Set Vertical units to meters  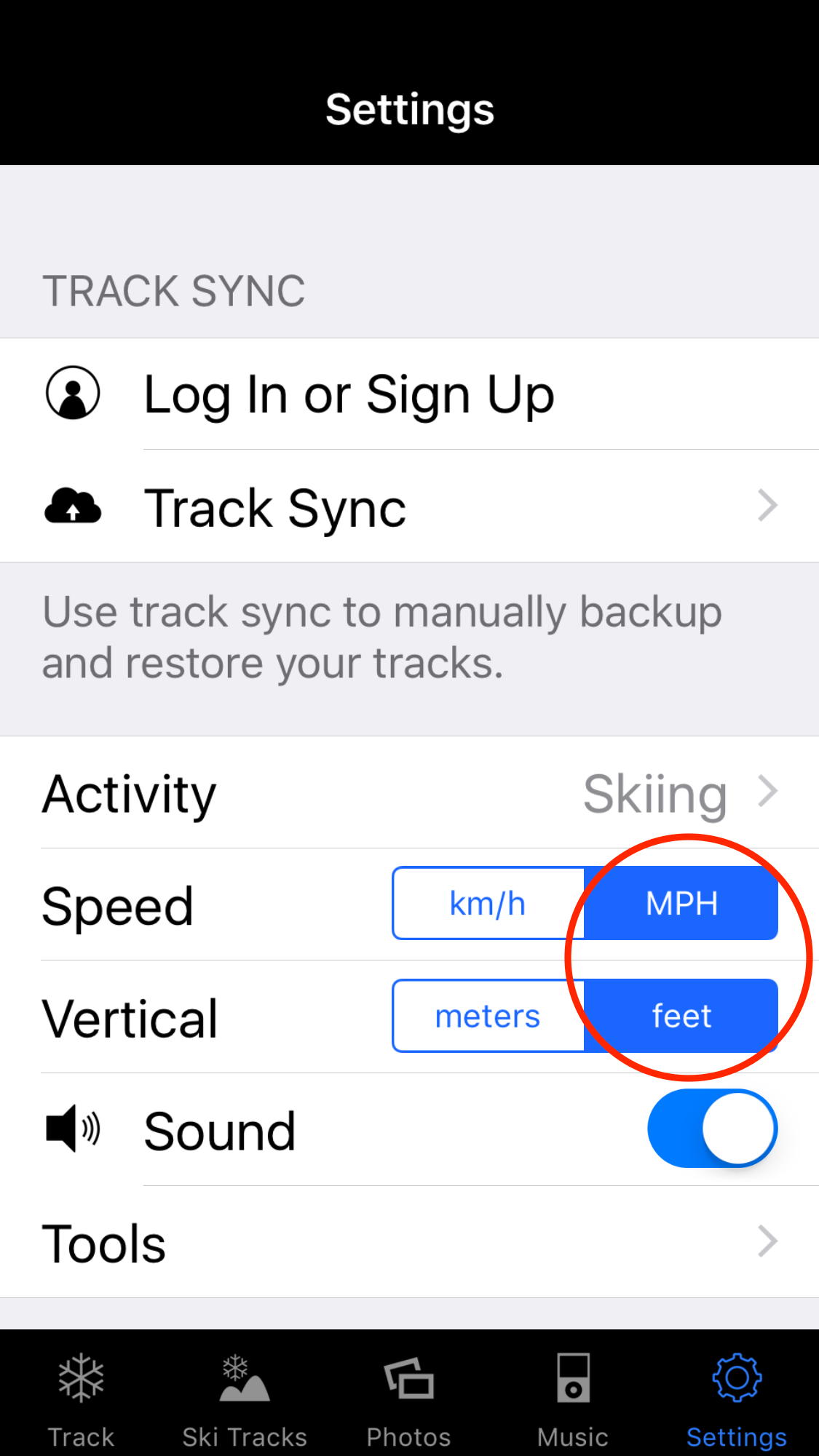pyautogui.click(x=488, y=1016)
